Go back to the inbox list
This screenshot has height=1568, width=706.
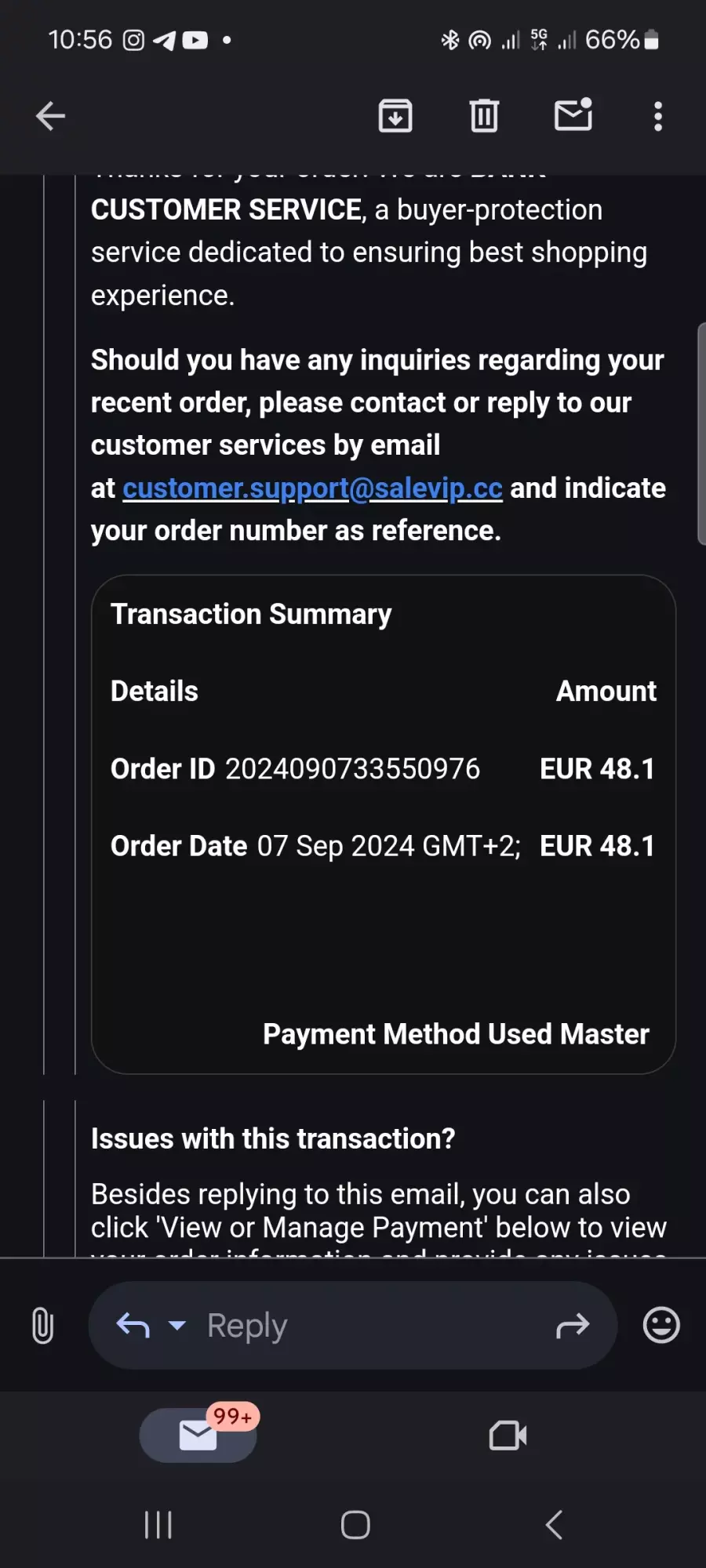click(50, 116)
